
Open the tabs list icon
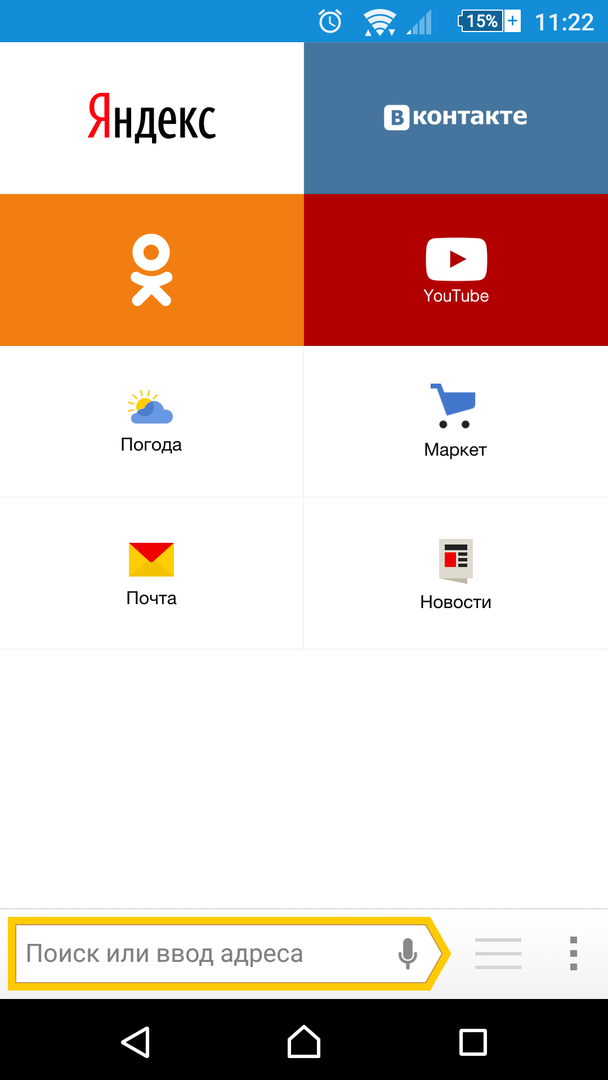click(498, 954)
